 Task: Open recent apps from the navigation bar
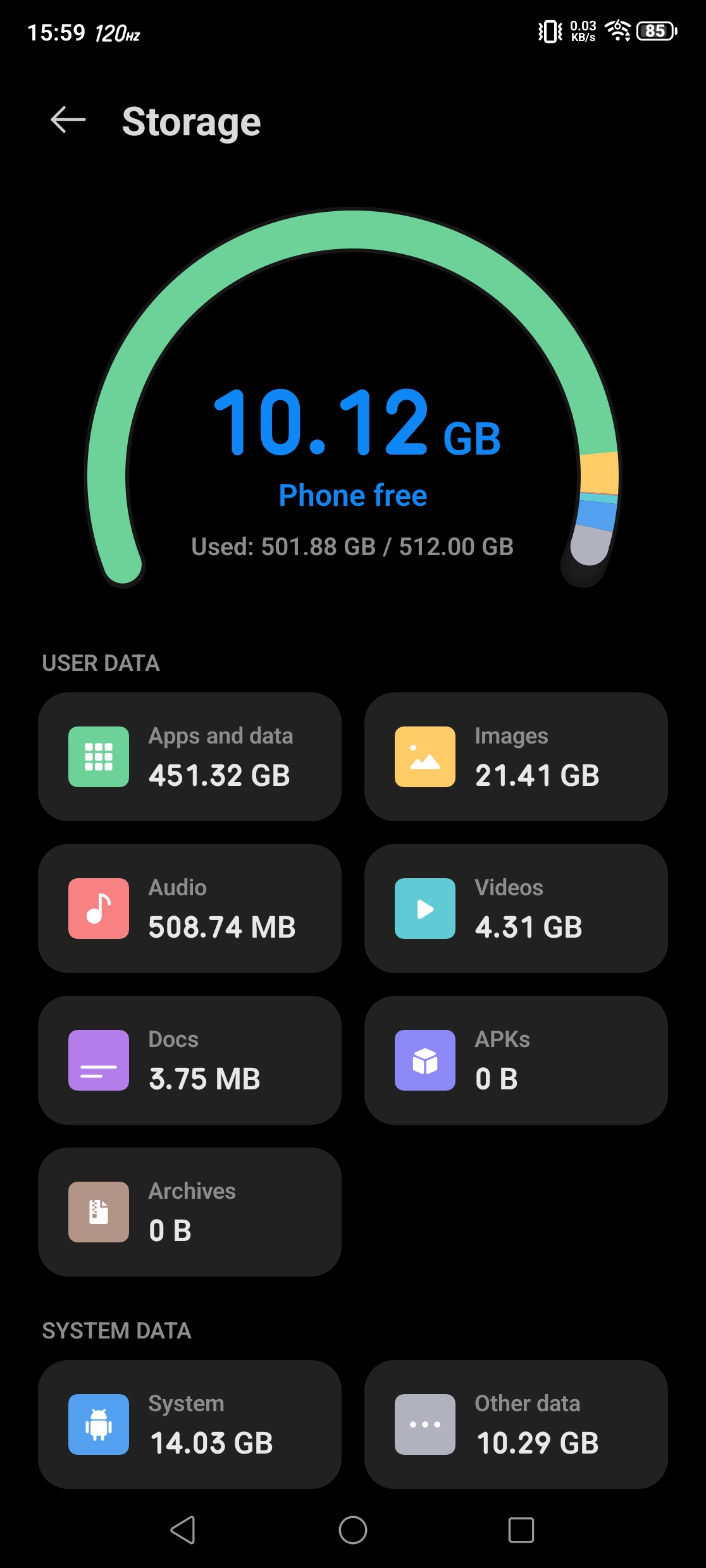point(521,1530)
